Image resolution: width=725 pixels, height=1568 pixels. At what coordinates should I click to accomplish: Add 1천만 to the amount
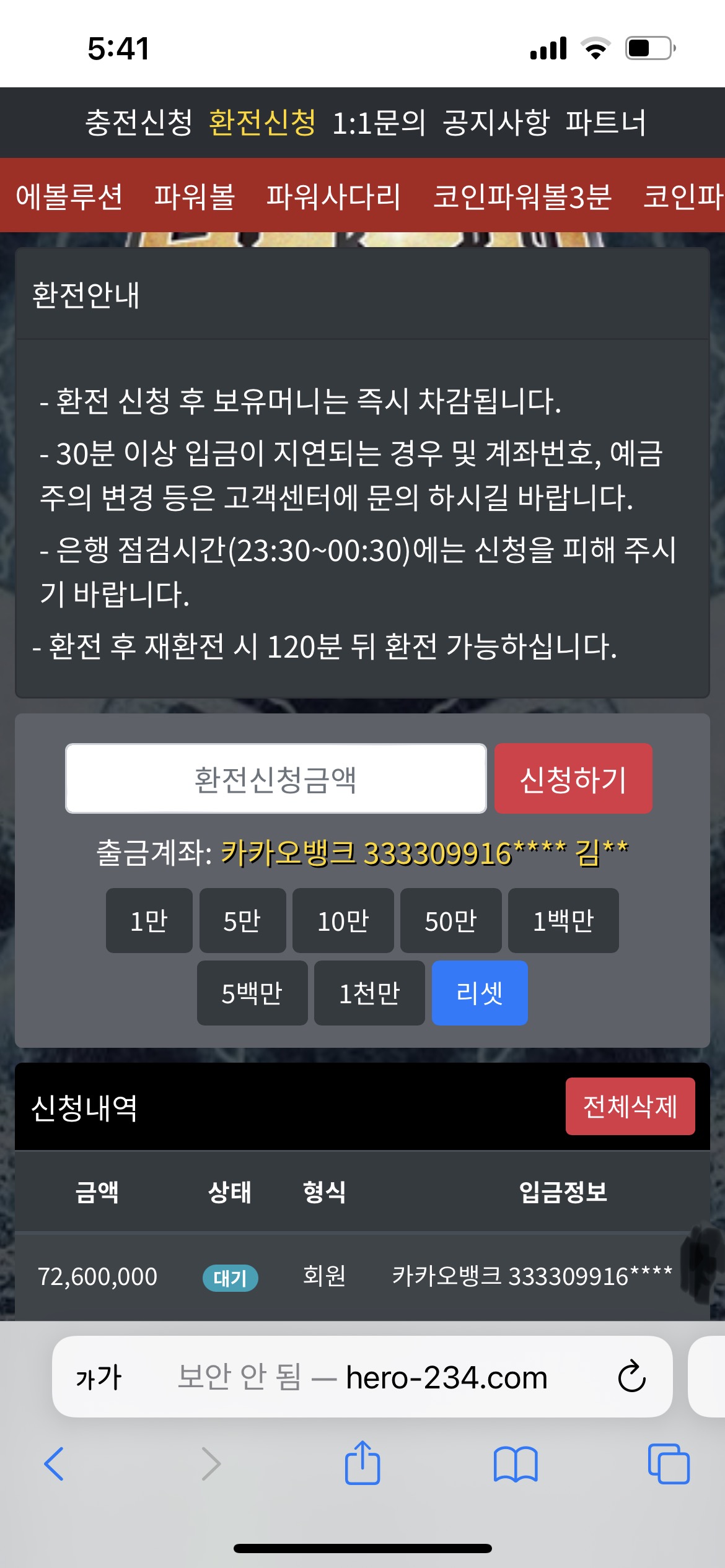369,993
